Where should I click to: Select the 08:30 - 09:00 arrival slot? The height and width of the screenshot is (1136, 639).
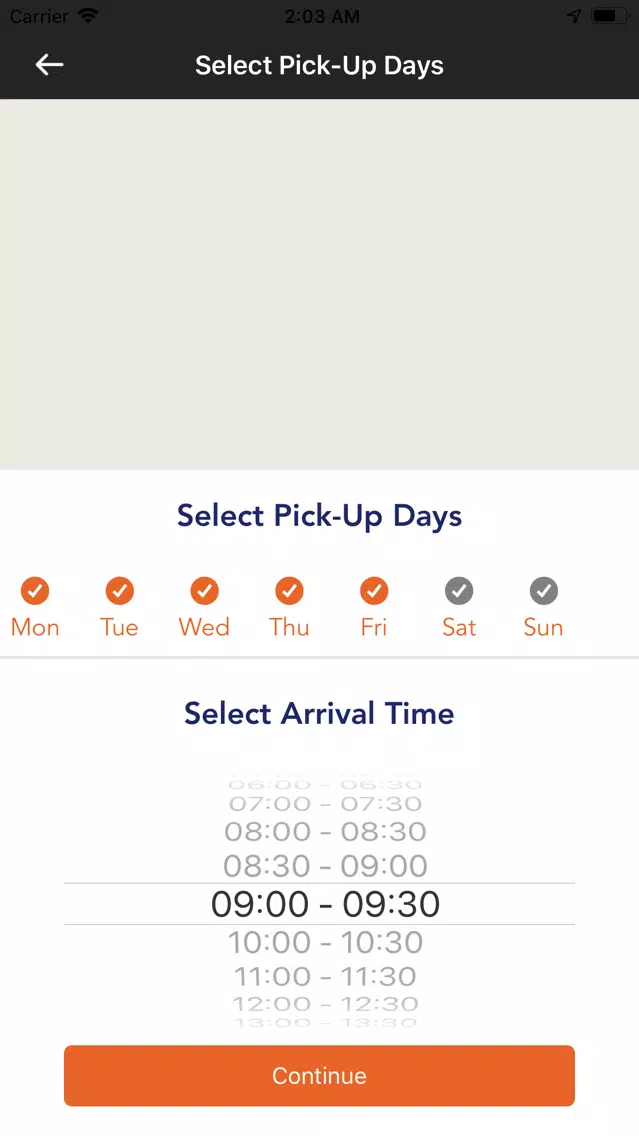325,866
